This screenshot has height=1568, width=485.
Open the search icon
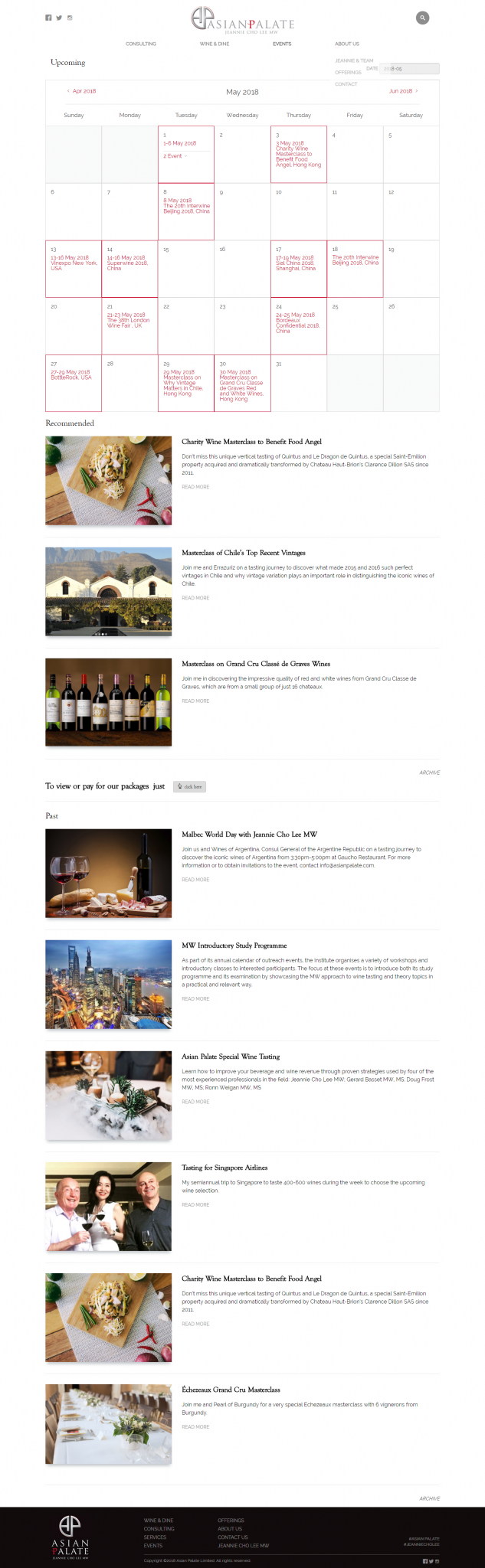pyautogui.click(x=422, y=18)
